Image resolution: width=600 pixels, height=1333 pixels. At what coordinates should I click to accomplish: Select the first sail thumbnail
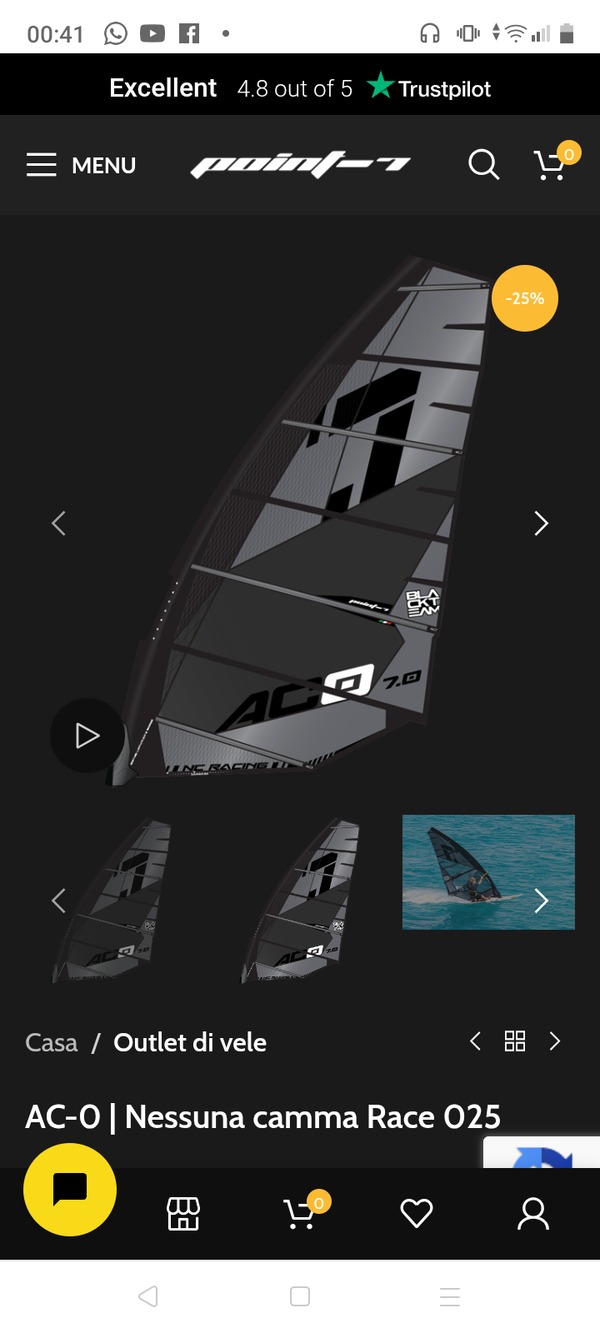point(112,900)
